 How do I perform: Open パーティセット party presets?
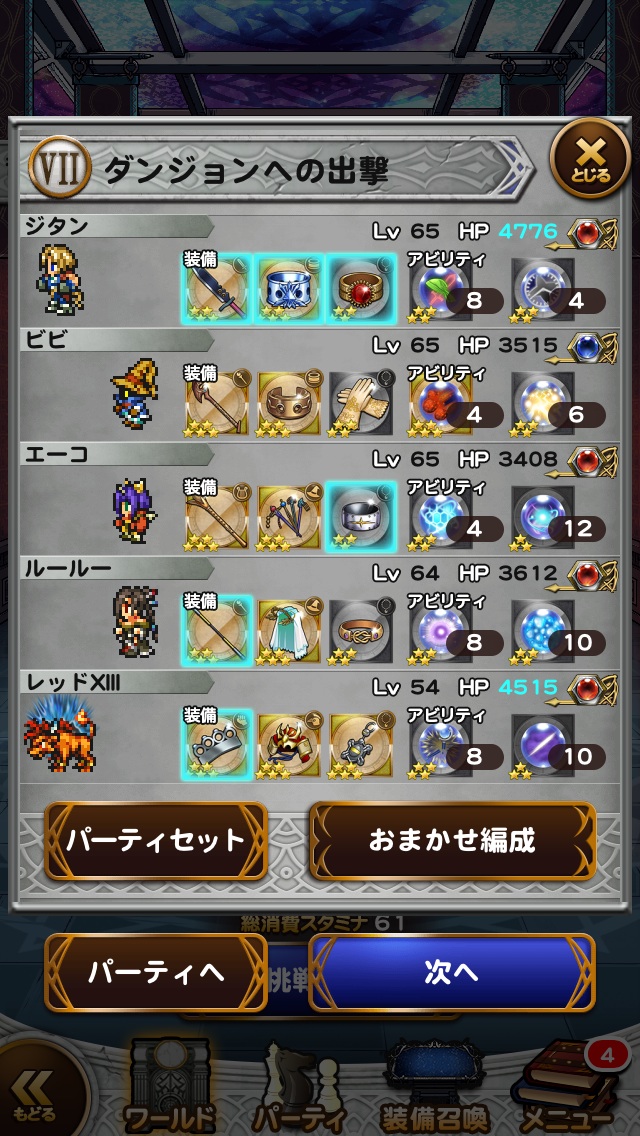point(156,840)
